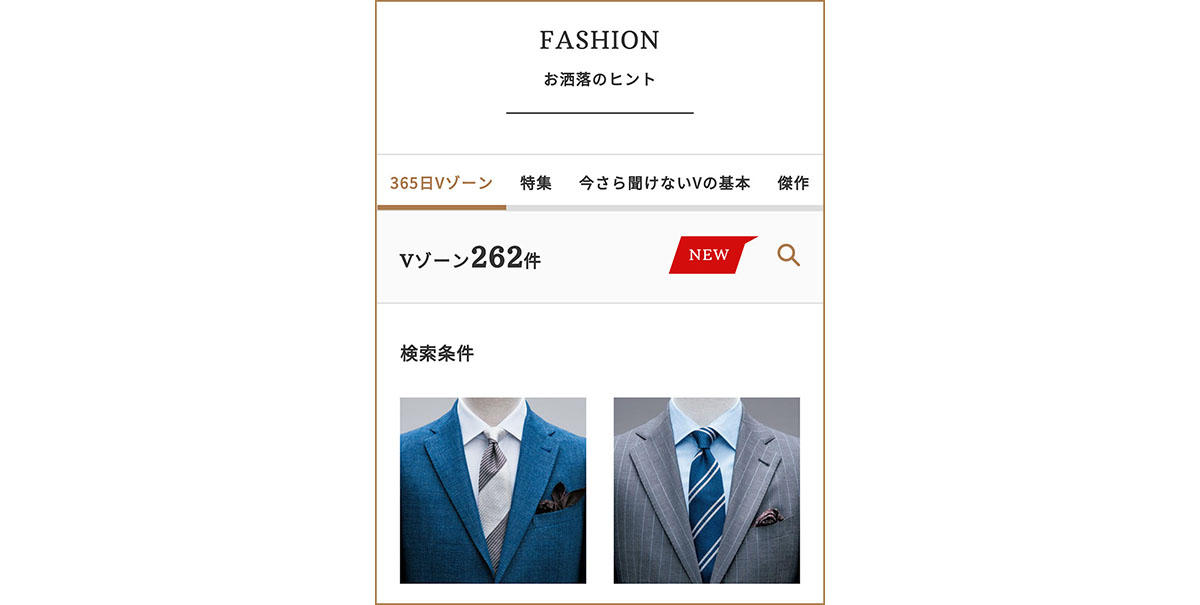Open the blue suit V-zone photo
The height and width of the screenshot is (605, 1200).
[493, 490]
